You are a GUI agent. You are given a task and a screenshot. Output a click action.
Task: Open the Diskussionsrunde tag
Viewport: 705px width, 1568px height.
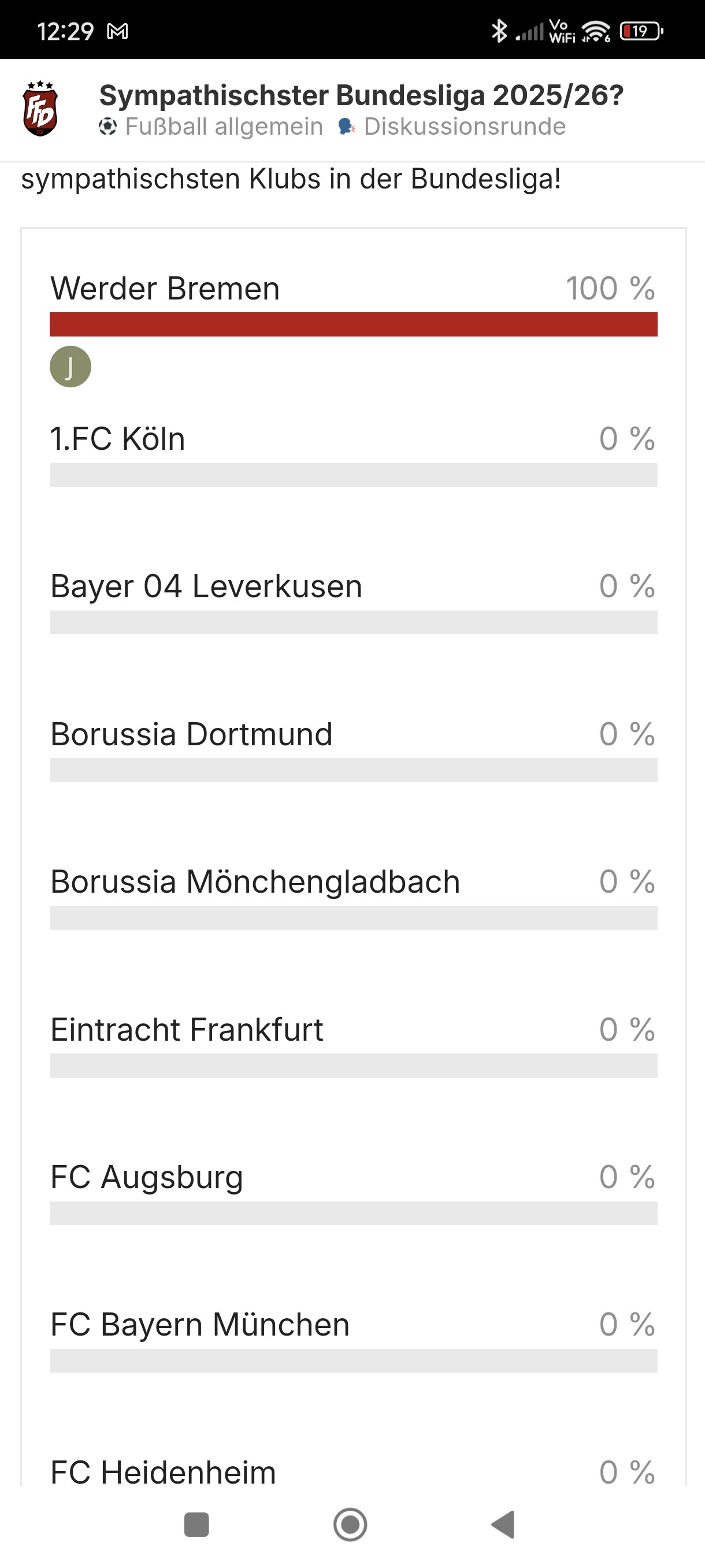452,127
